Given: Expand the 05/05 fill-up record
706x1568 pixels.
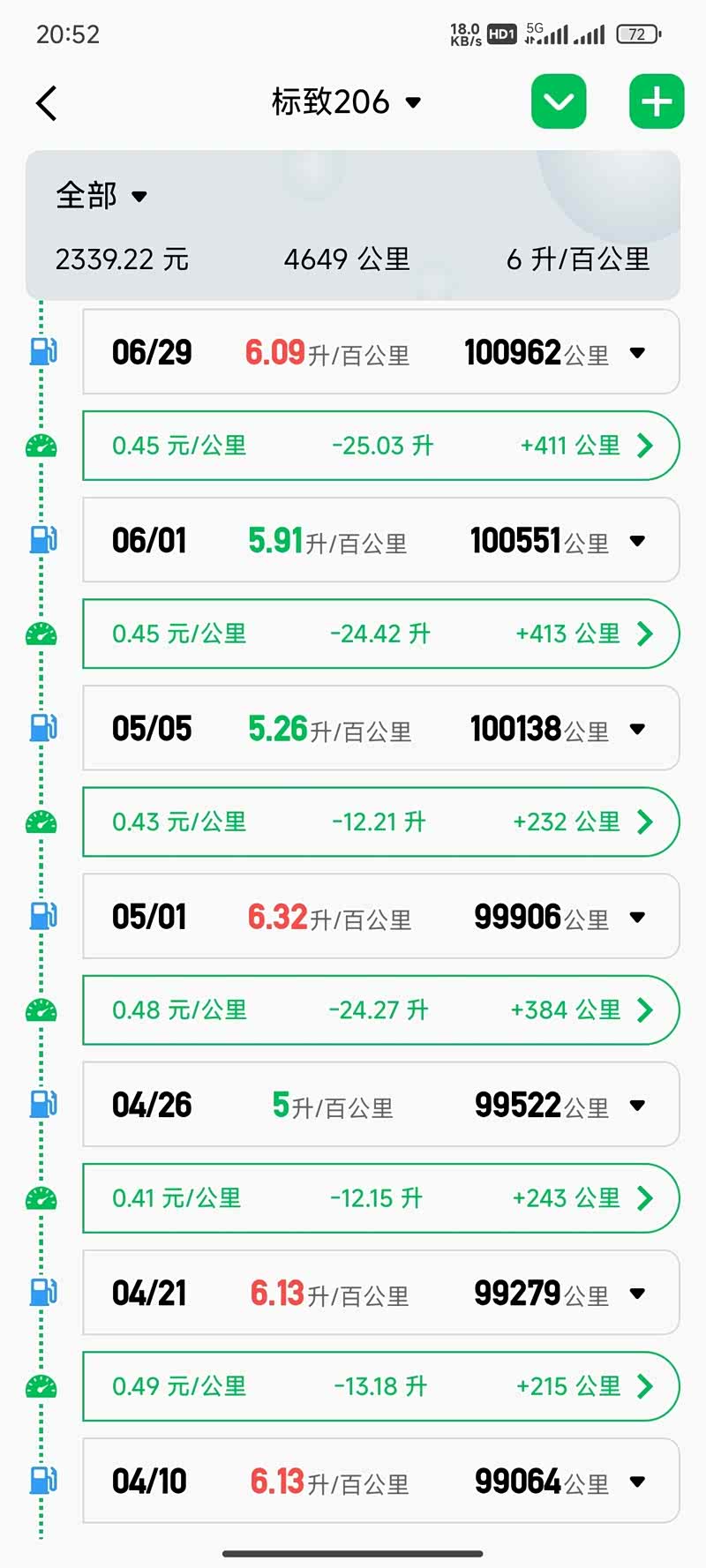Looking at the screenshot, I should click(381, 728).
